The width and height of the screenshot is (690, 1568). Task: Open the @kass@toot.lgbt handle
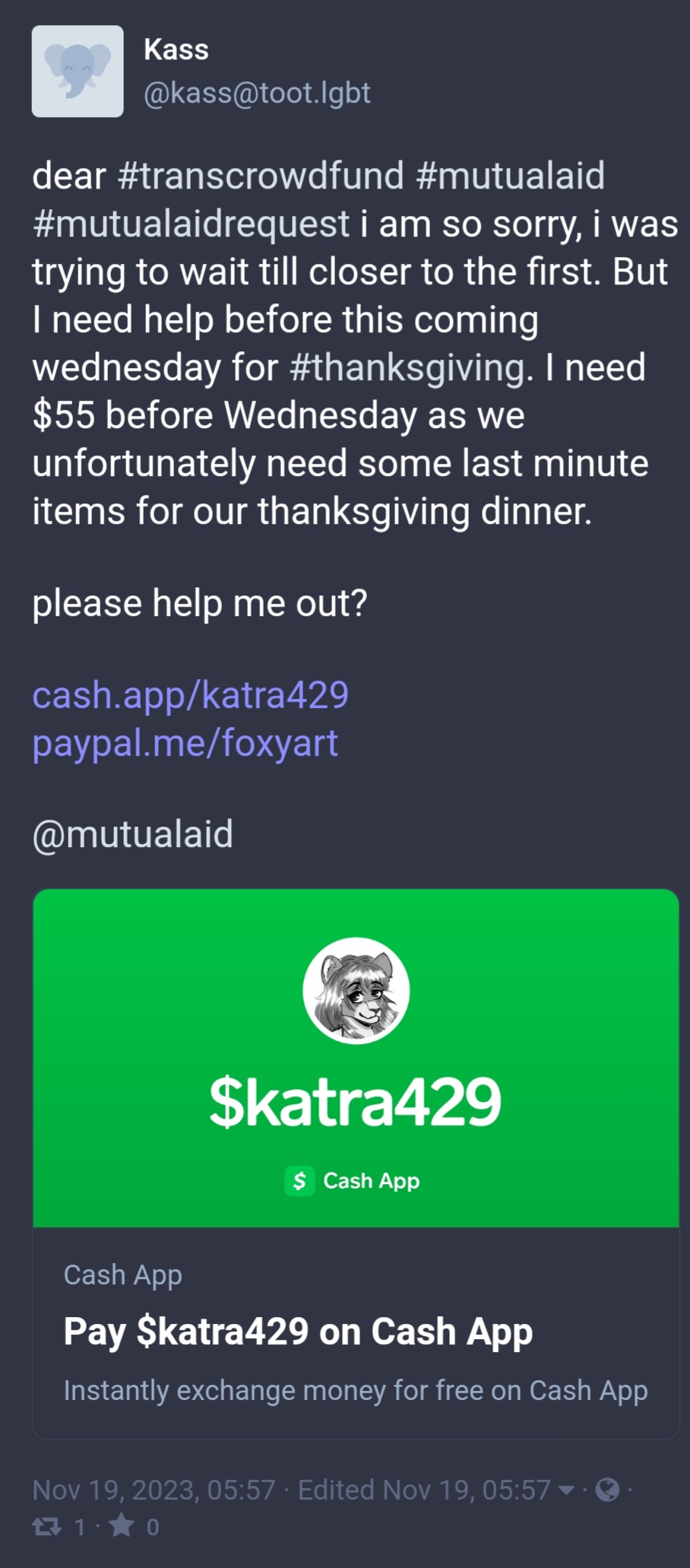point(257,93)
